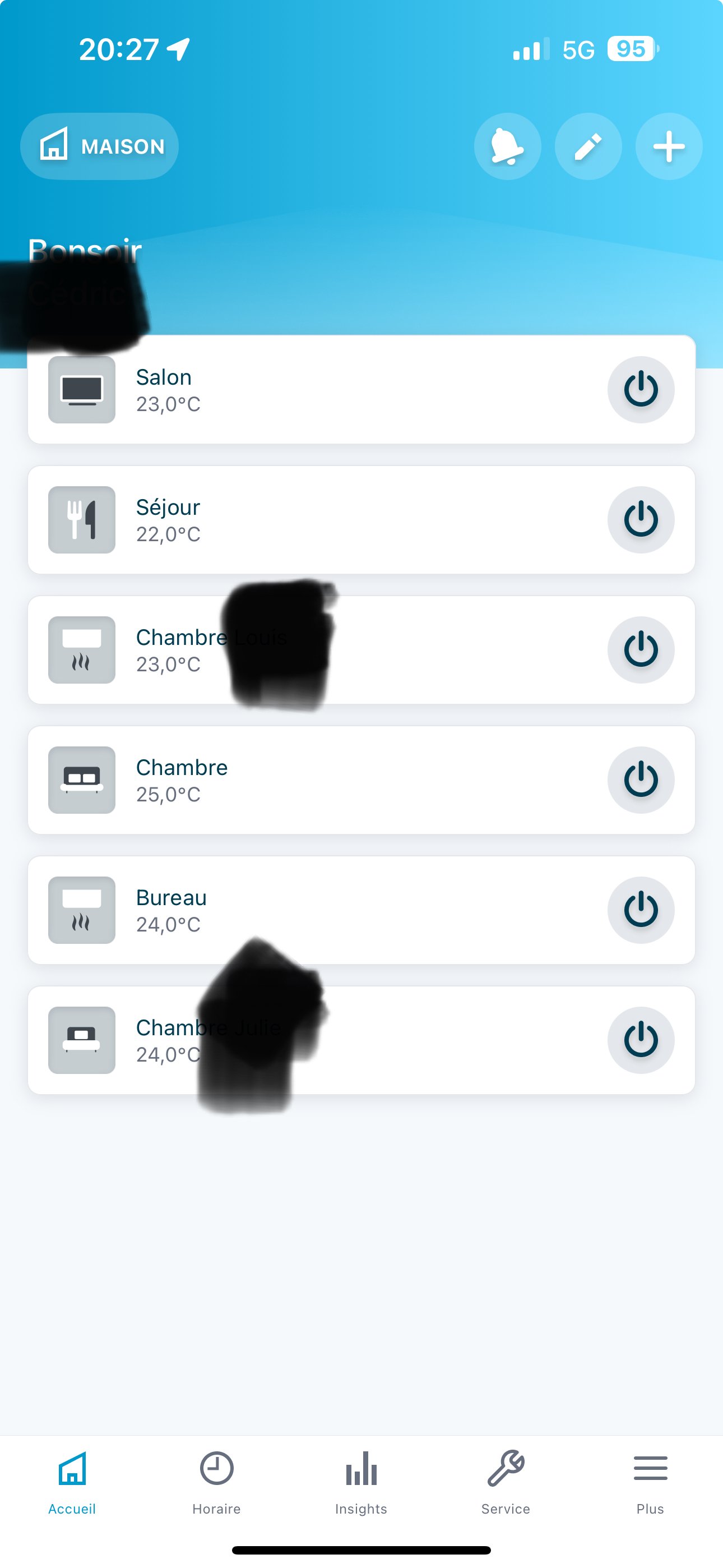
Task: Toggle power for Bureau
Action: tap(640, 910)
